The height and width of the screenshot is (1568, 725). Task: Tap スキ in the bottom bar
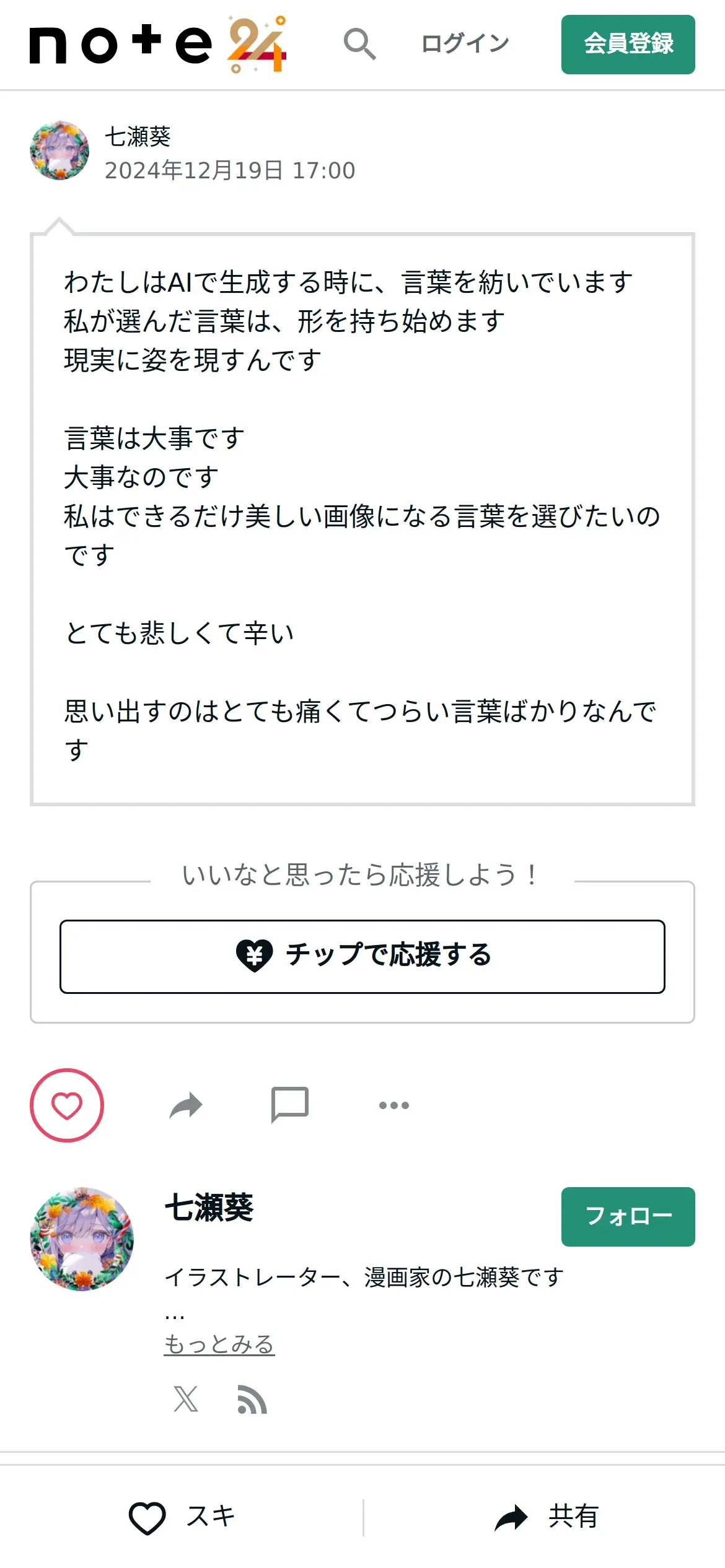click(182, 1517)
